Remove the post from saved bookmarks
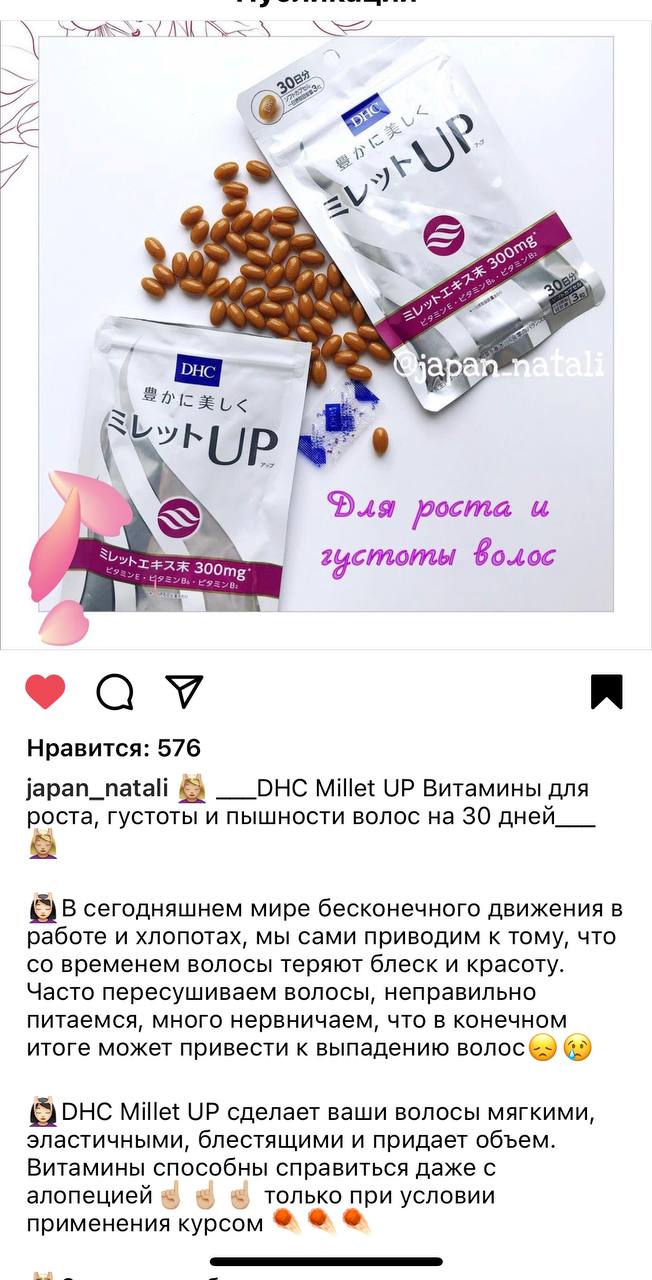Screen dimensions: 652x1280 pos(606,691)
